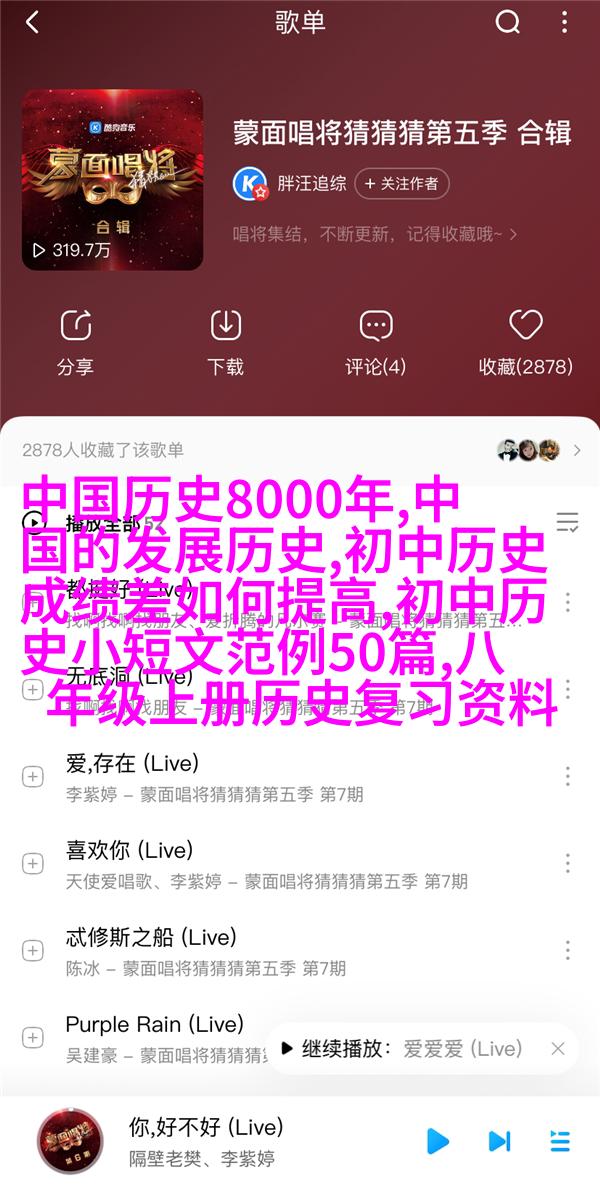This screenshot has width=600, height=1189.
Task: Open the playlist cover image
Action: [112, 180]
